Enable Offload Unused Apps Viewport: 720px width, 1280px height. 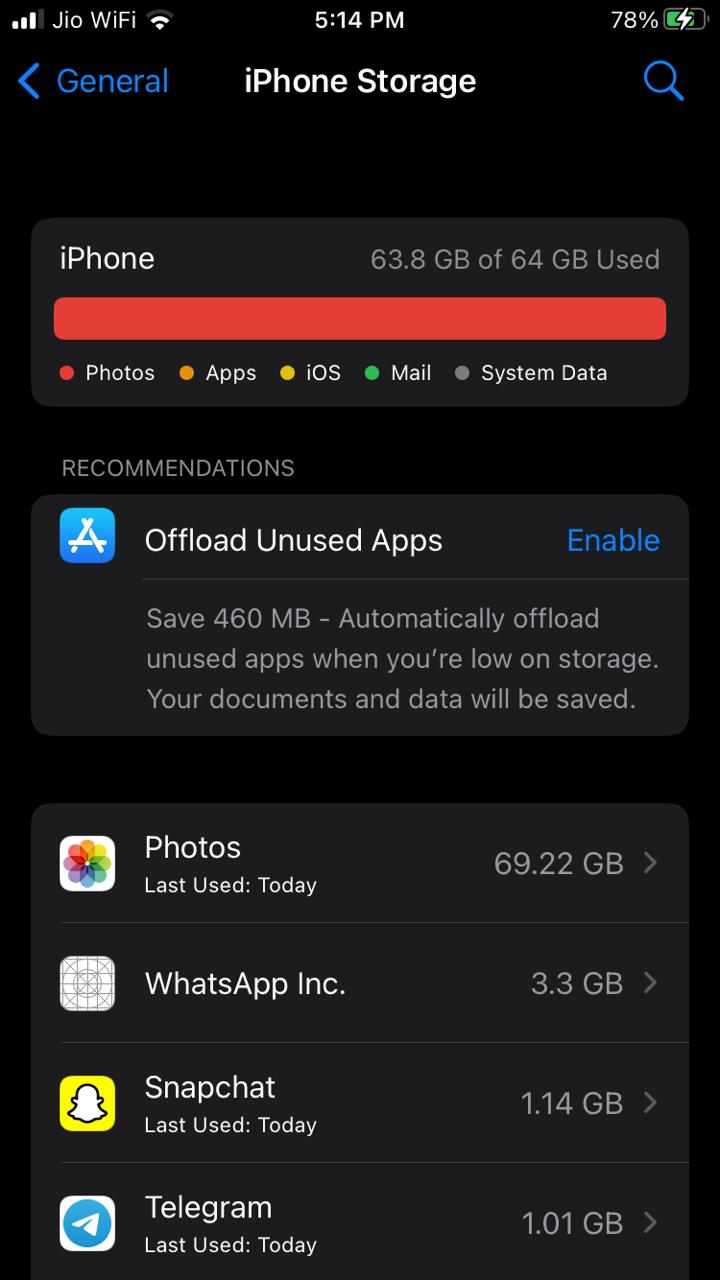(x=612, y=540)
